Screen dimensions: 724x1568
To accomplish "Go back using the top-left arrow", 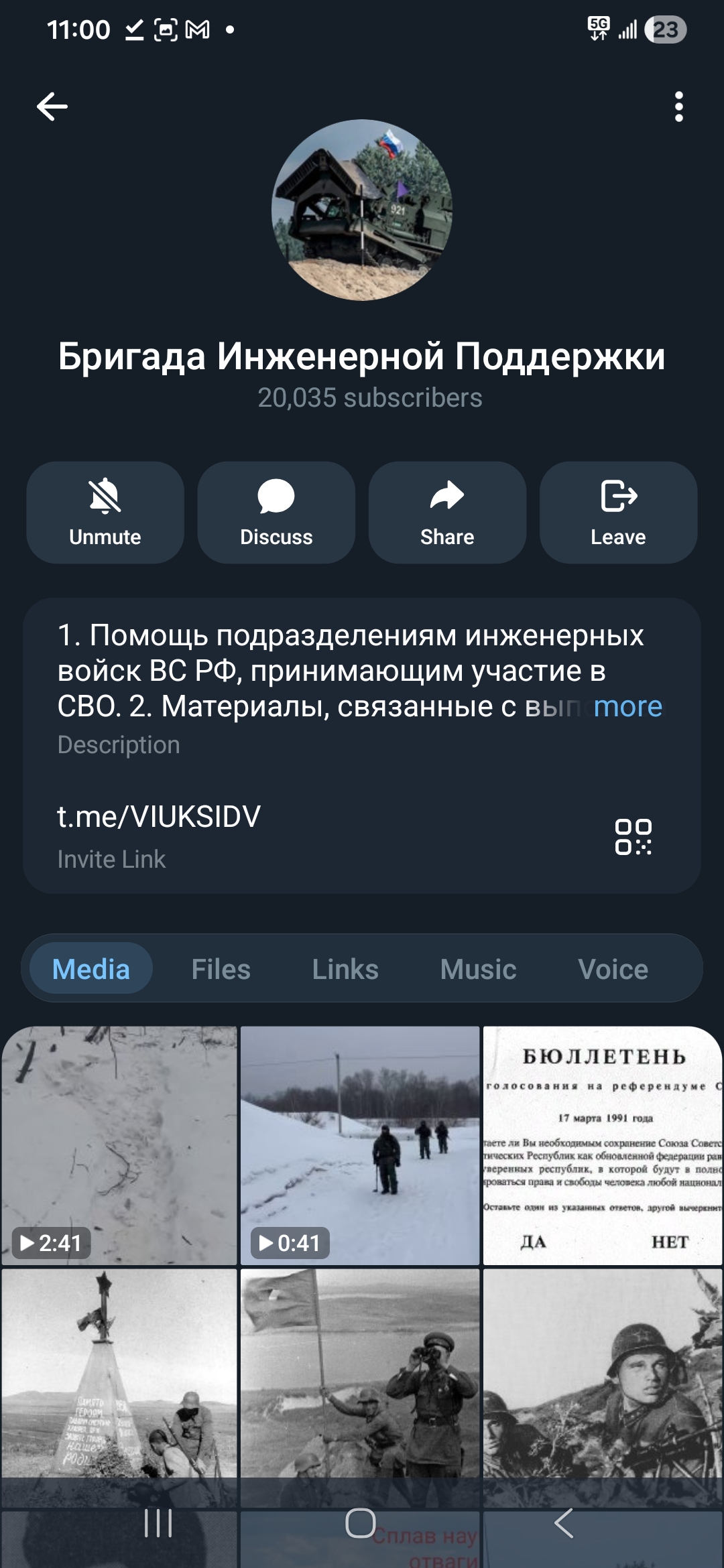I will [x=52, y=107].
